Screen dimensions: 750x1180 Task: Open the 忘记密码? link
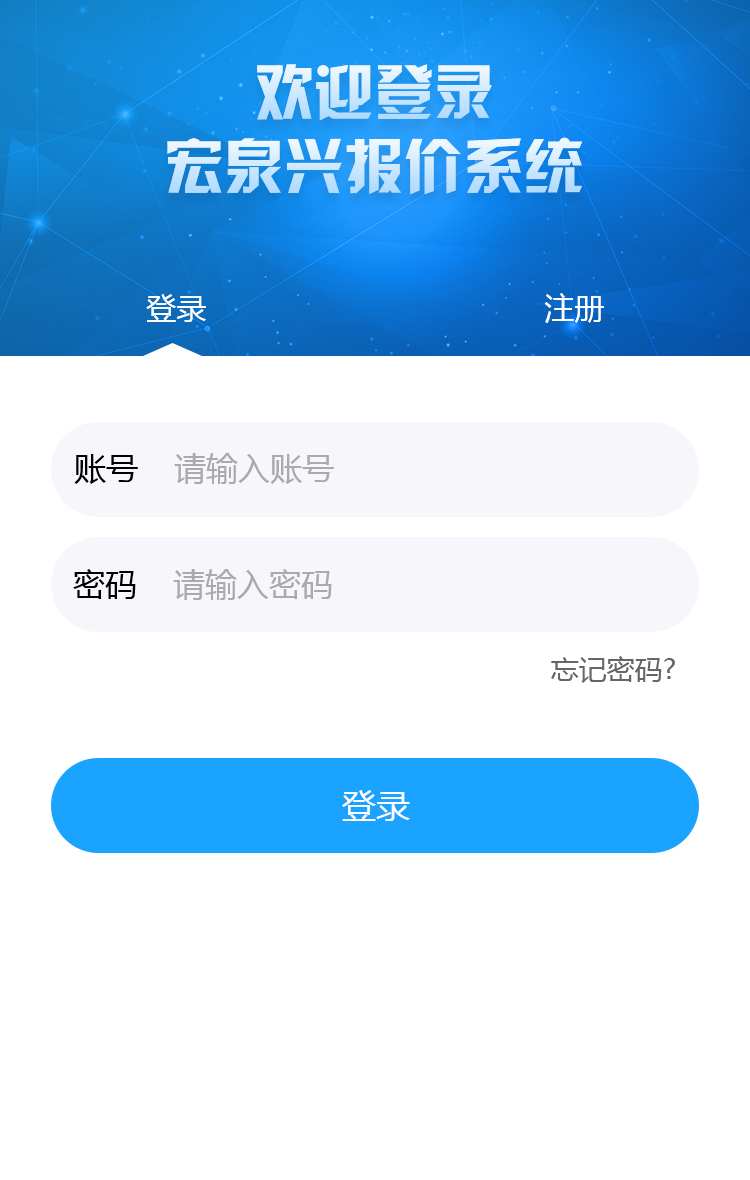(613, 669)
